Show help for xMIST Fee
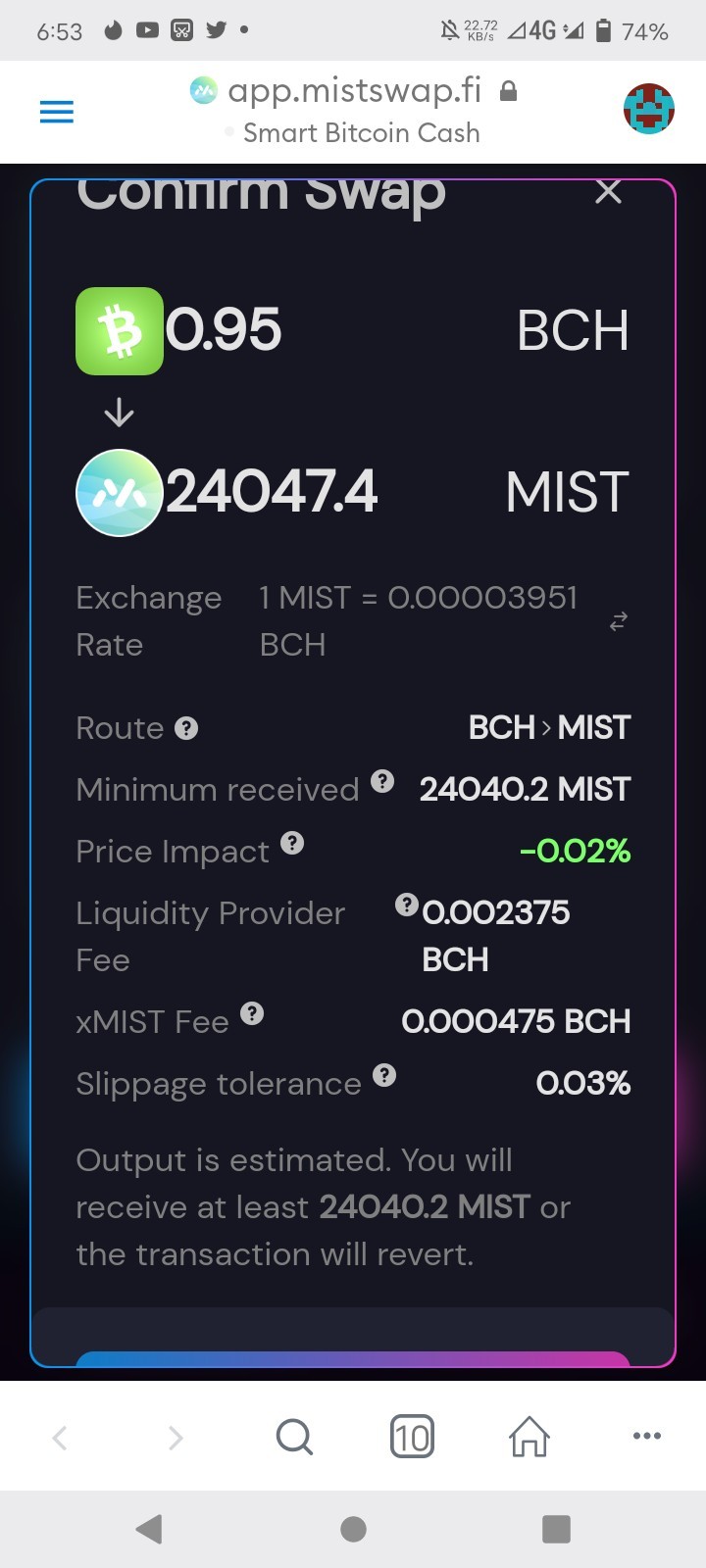This screenshot has width=706, height=1568. coord(252,1013)
